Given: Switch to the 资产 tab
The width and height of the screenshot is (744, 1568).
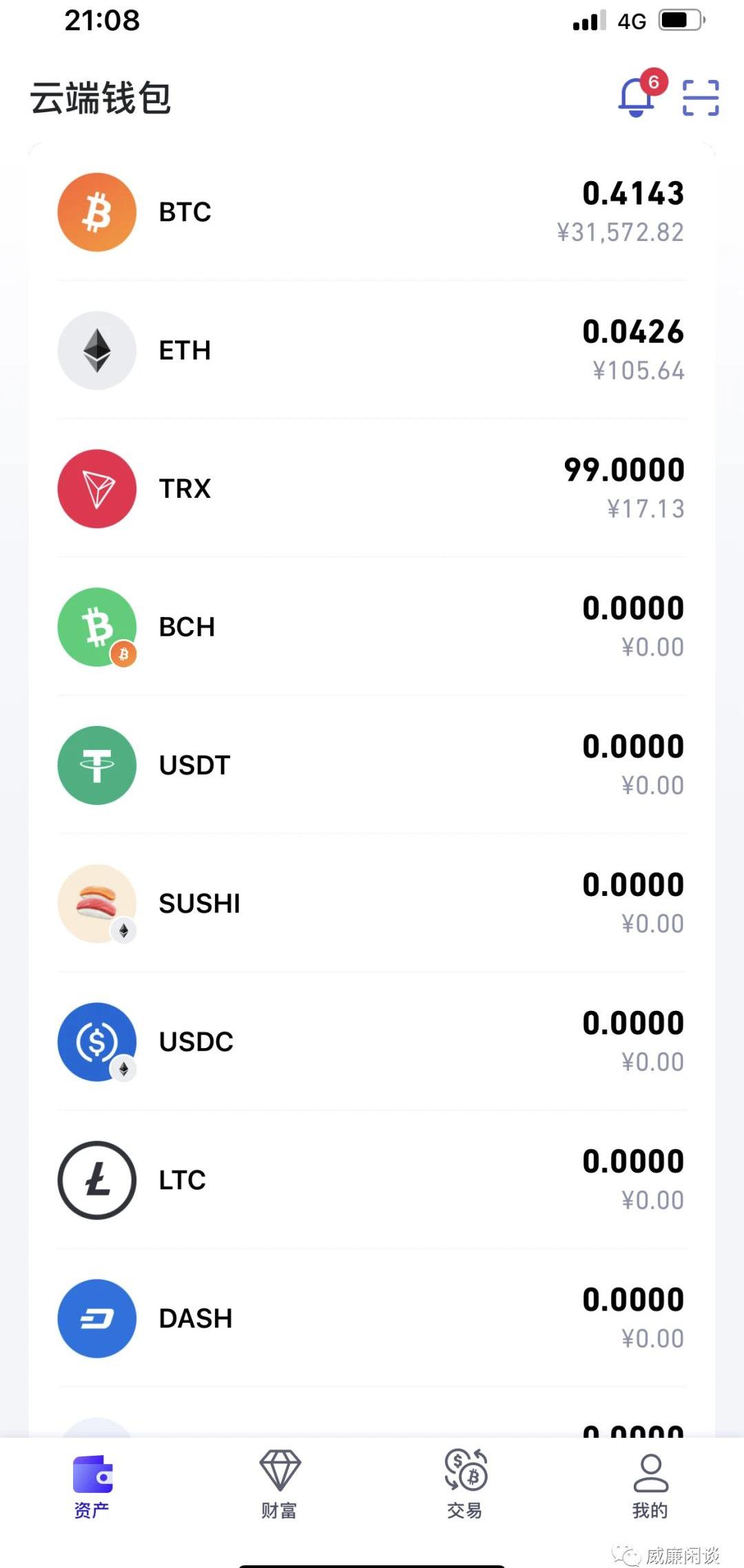Looking at the screenshot, I should coord(92,1486).
